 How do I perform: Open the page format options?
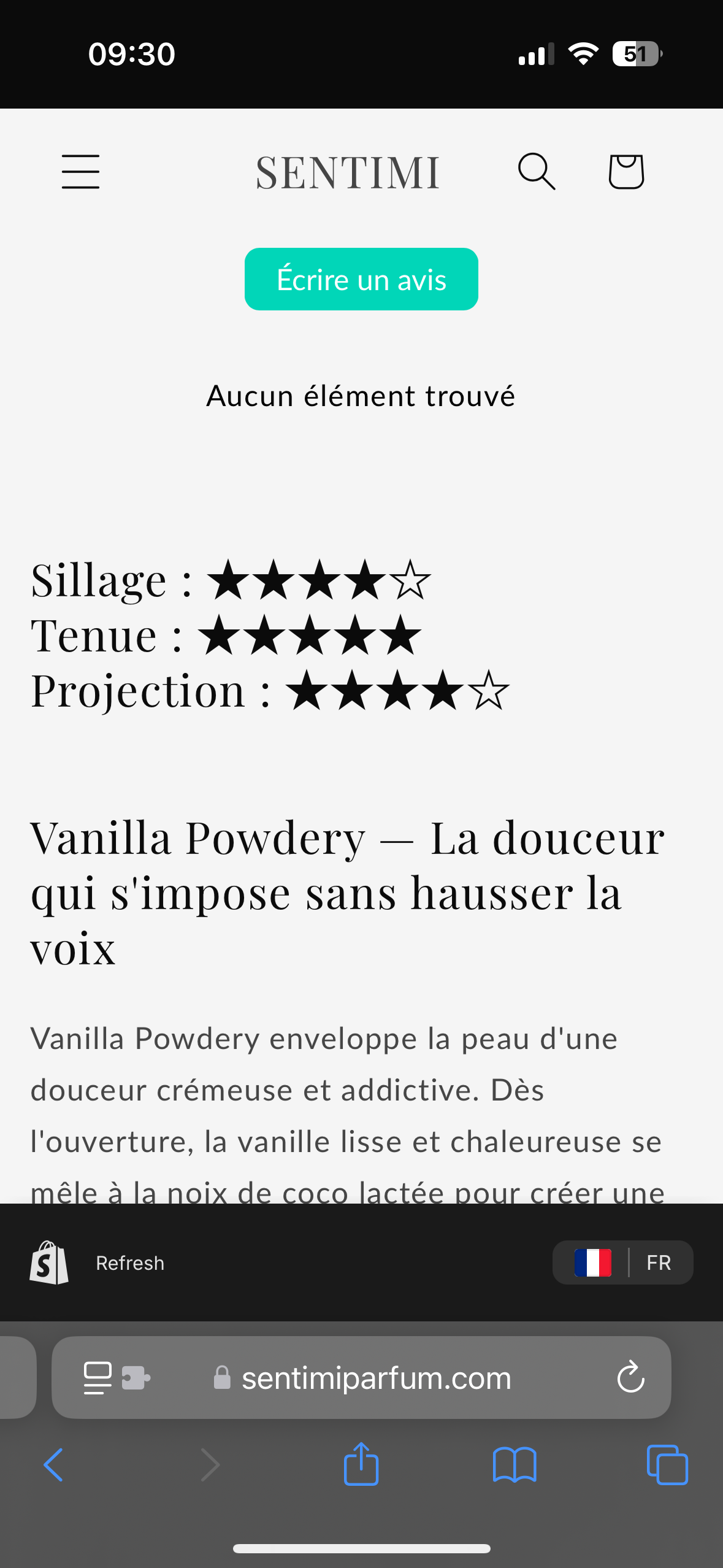point(98,1378)
